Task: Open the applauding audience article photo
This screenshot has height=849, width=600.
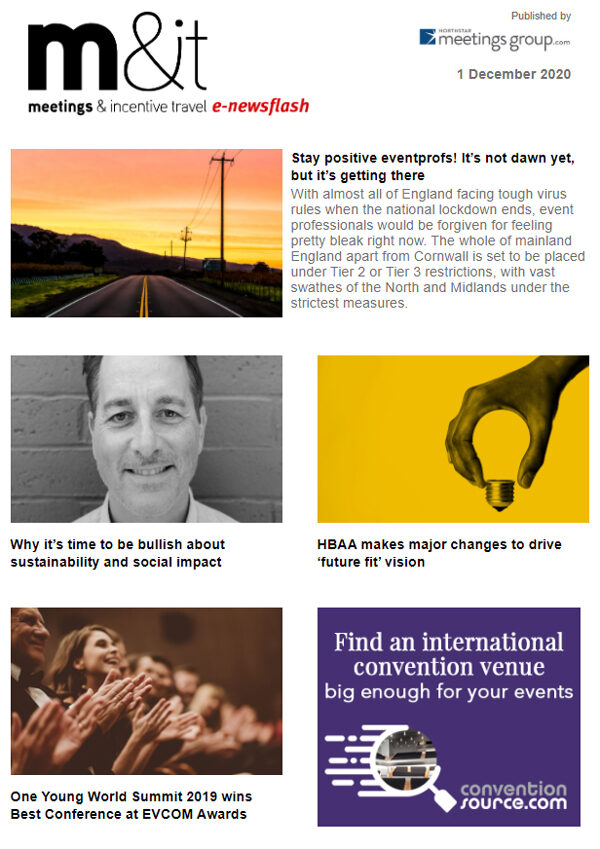Action: [x=146, y=691]
